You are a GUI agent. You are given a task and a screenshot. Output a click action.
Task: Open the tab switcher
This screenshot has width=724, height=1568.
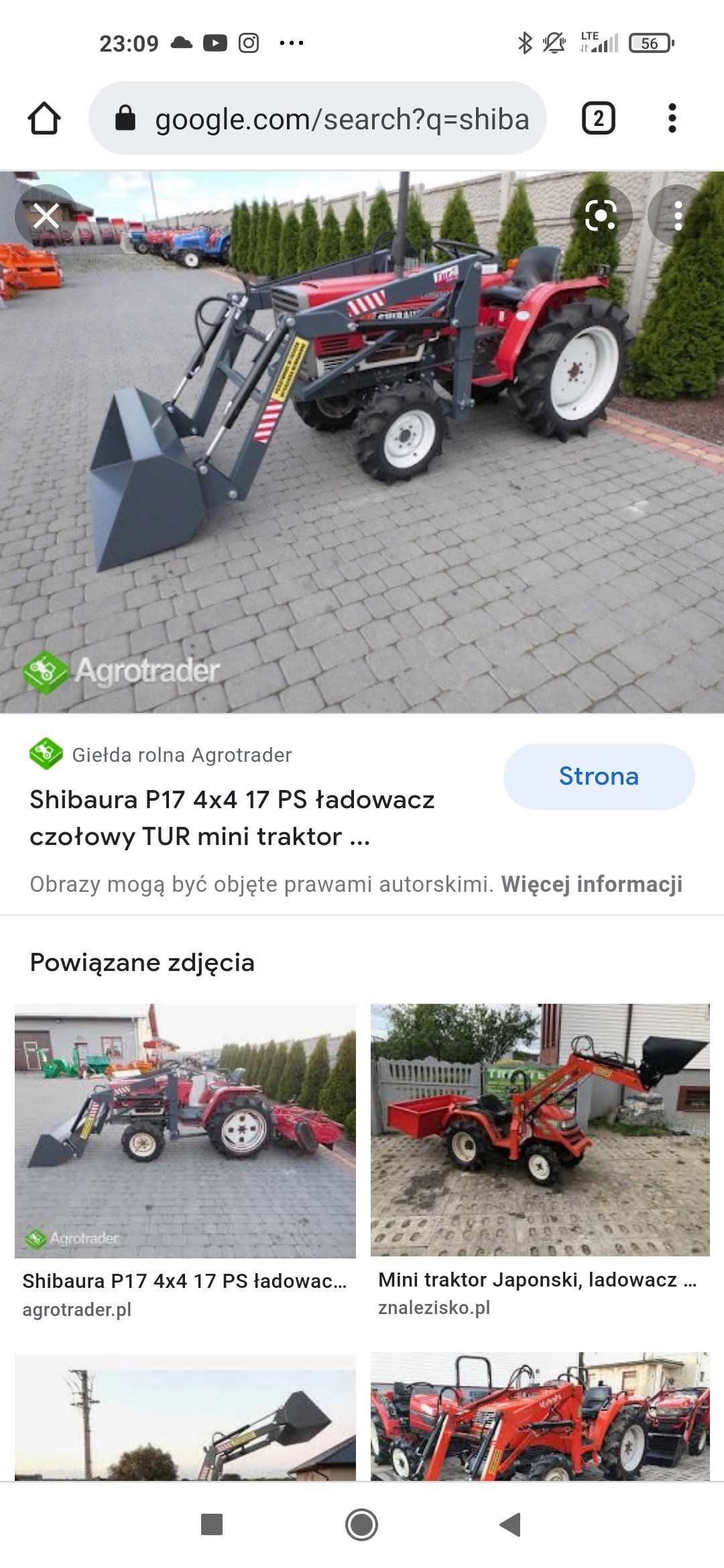(598, 119)
